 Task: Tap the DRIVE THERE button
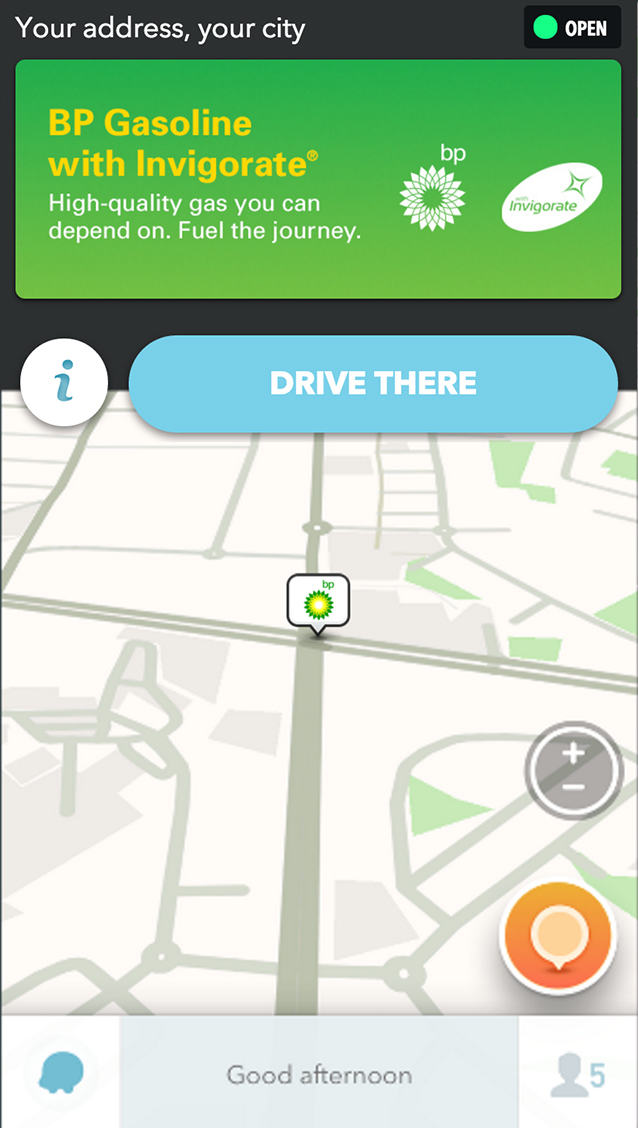373,383
